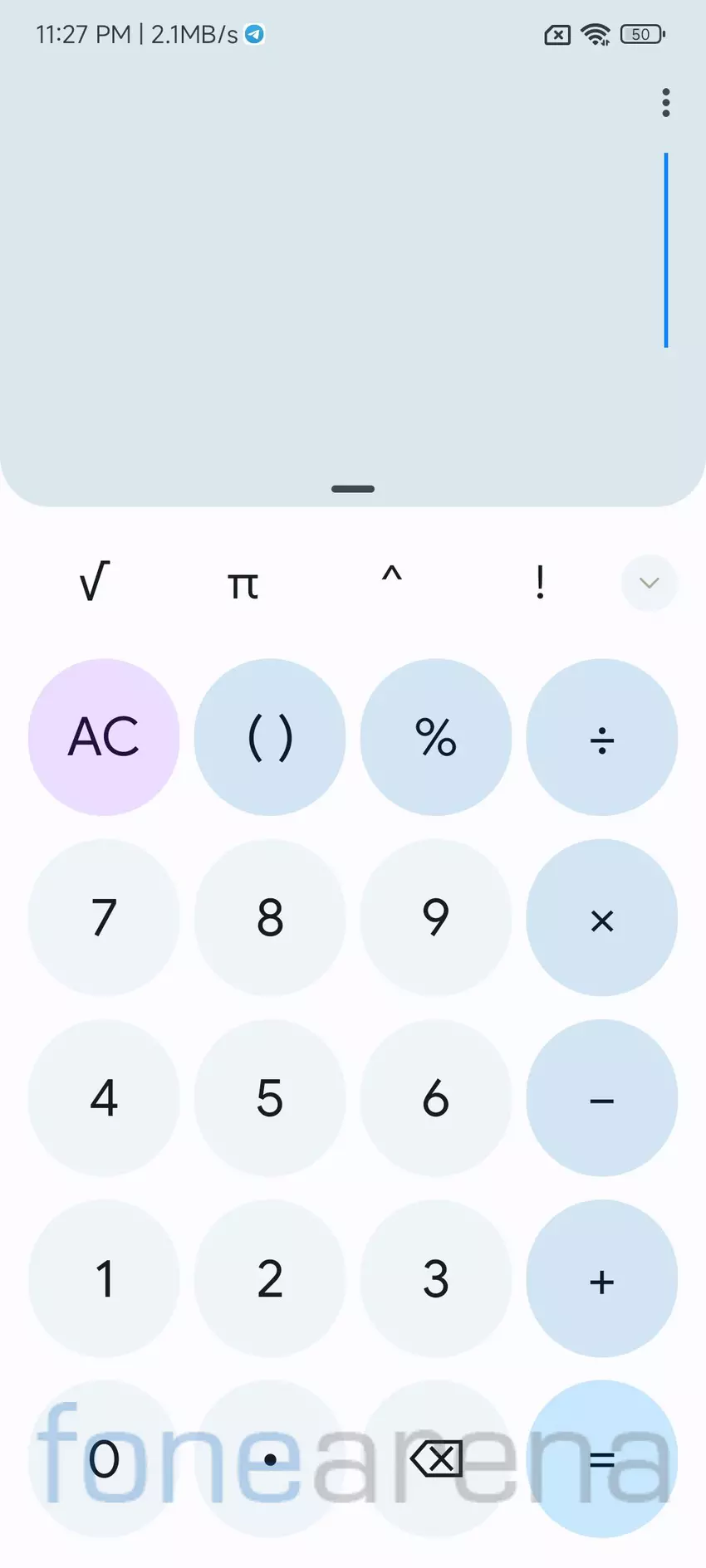Clear everything with AC
Viewport: 706px width, 1568px height.
(x=104, y=737)
